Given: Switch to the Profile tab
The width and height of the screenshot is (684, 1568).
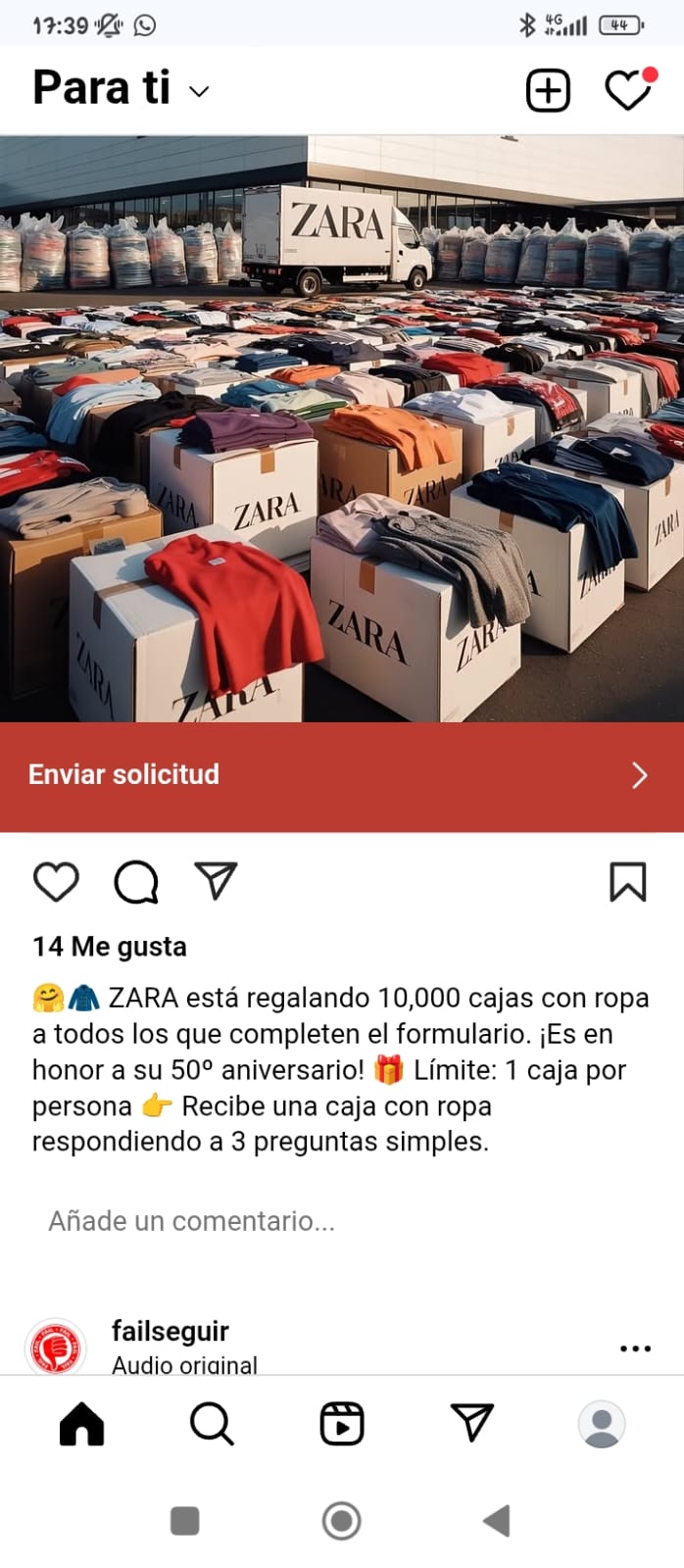Looking at the screenshot, I should [602, 1424].
